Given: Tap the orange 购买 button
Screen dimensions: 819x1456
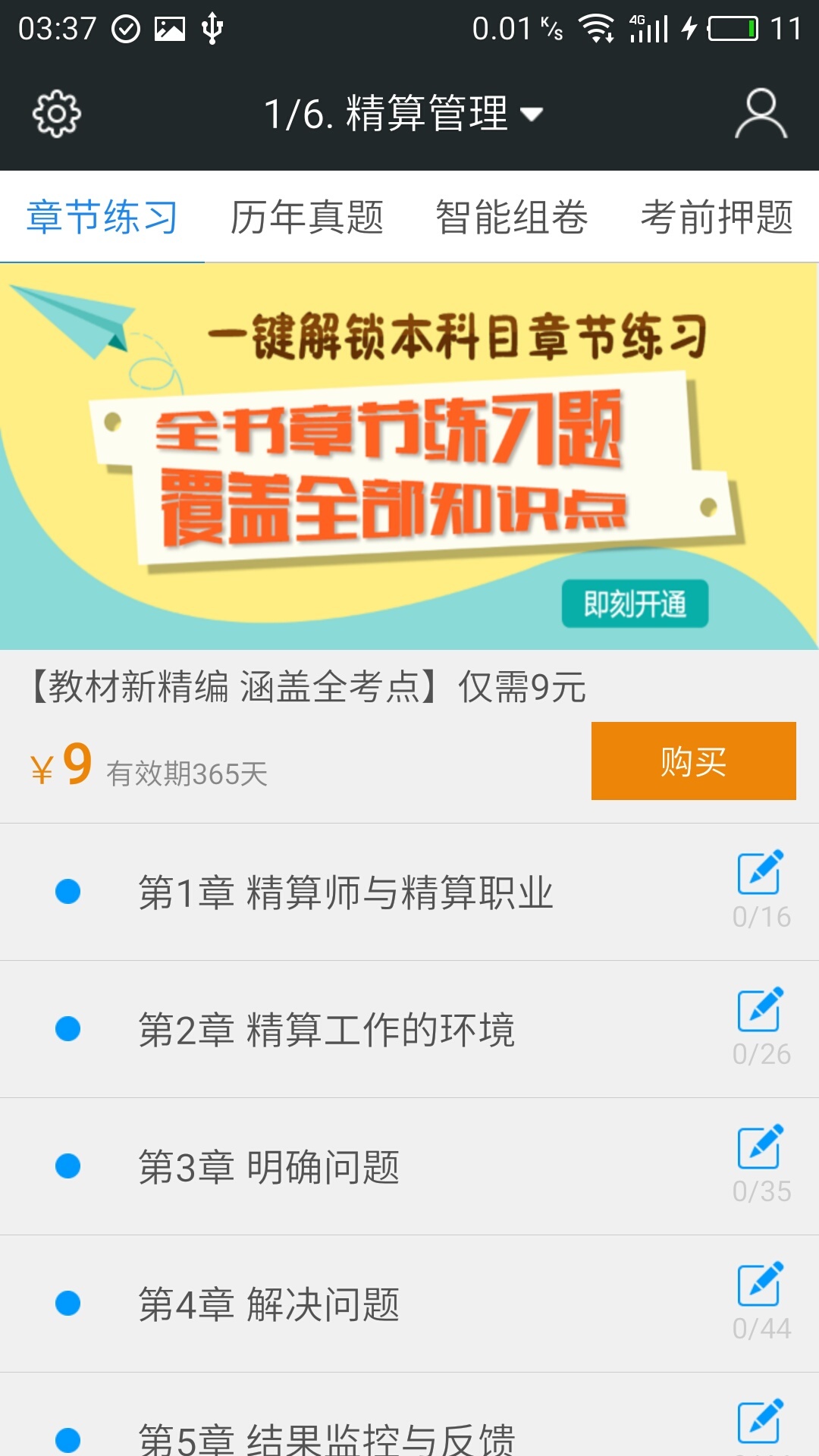Looking at the screenshot, I should click(x=693, y=761).
